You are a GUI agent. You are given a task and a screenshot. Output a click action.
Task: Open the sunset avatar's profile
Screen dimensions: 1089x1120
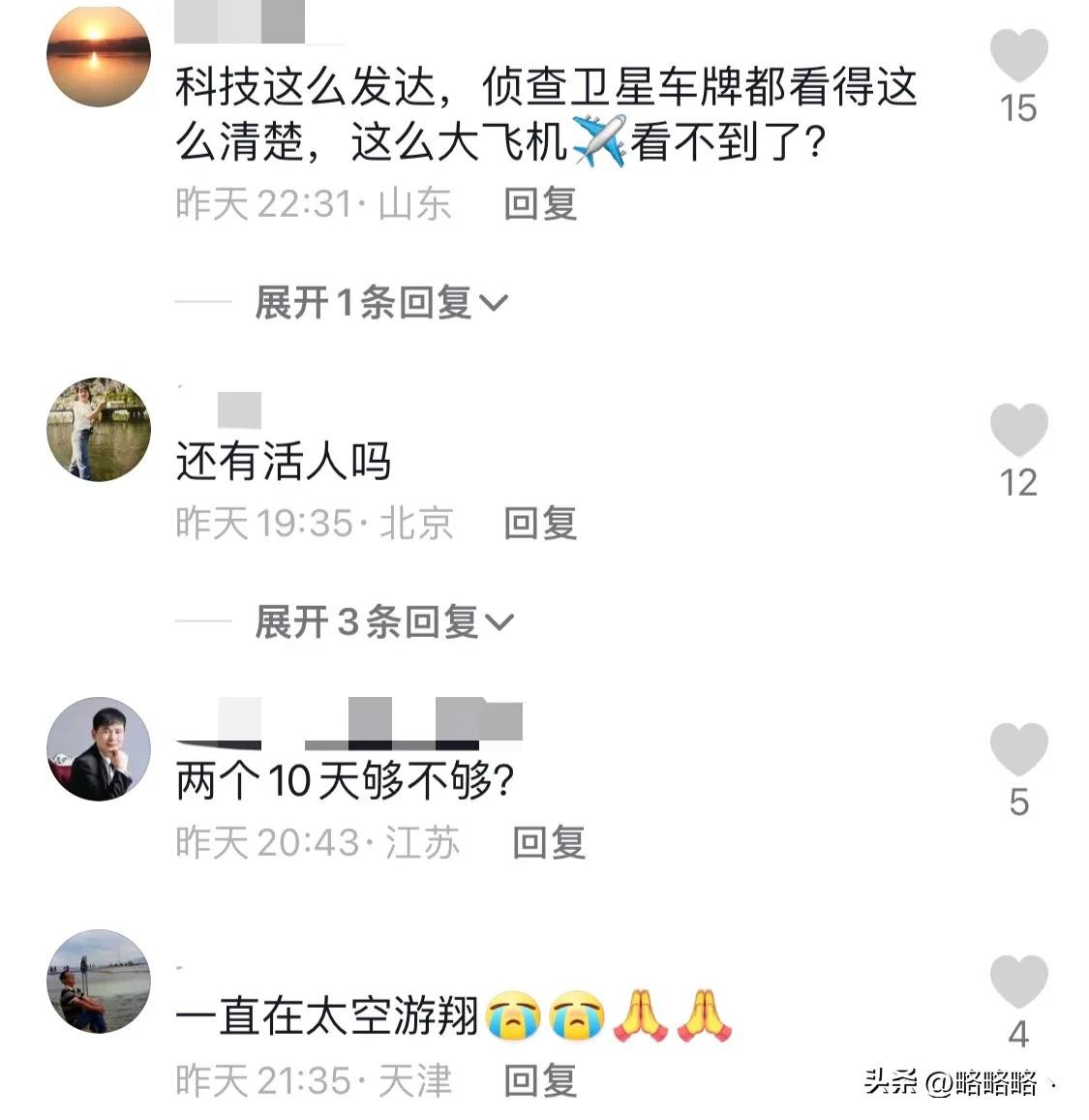tap(99, 55)
